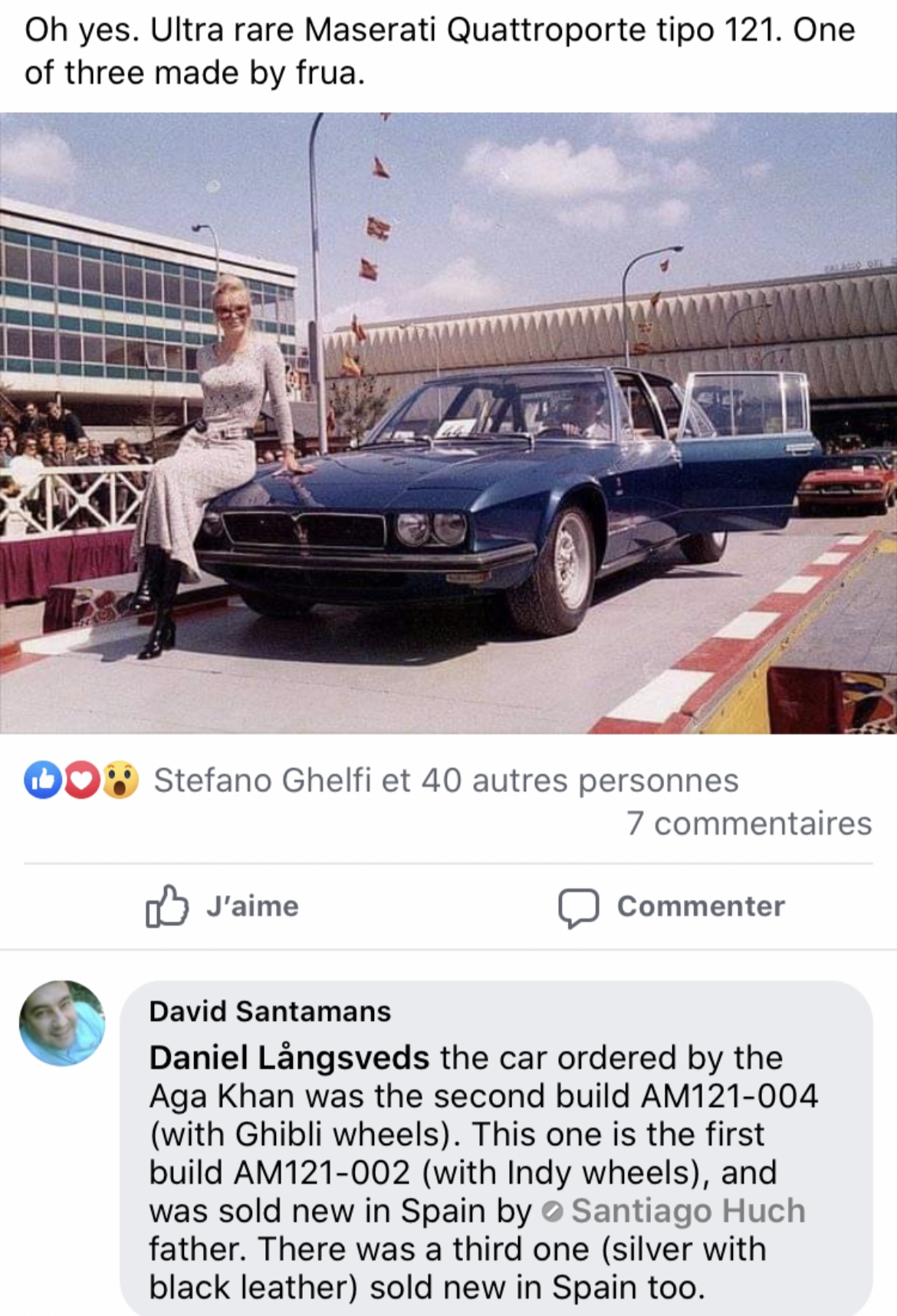This screenshot has height=1316, width=897.
Task: Open David Santamans' profile picture
Action: 62,1022
